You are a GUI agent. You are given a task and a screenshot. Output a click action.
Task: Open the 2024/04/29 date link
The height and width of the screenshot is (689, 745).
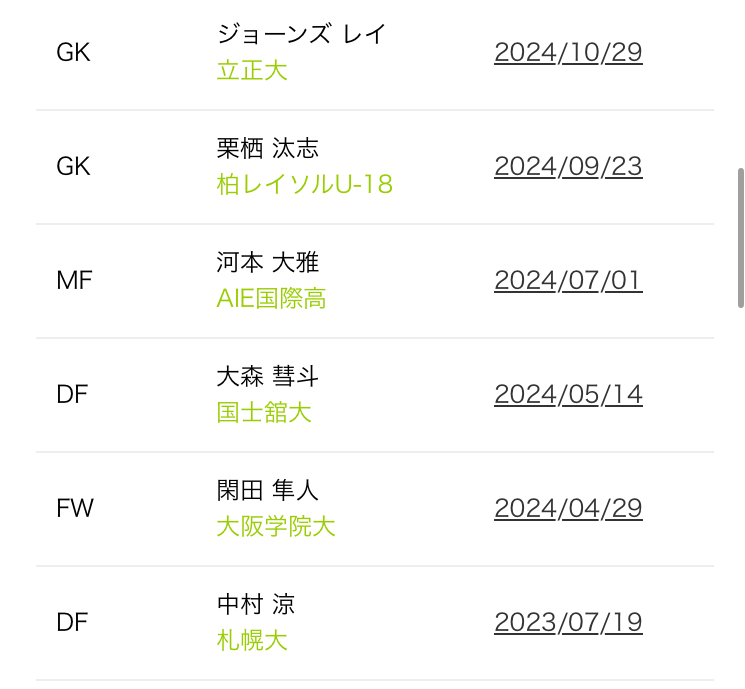568,508
